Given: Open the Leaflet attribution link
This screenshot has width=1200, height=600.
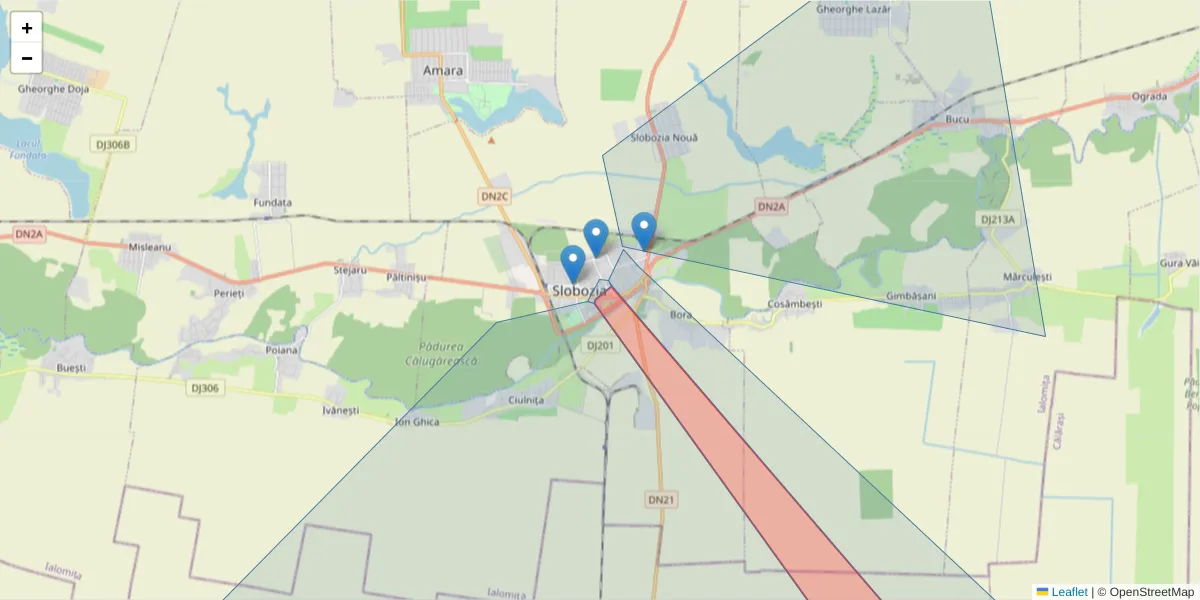Looking at the screenshot, I should (1068, 592).
